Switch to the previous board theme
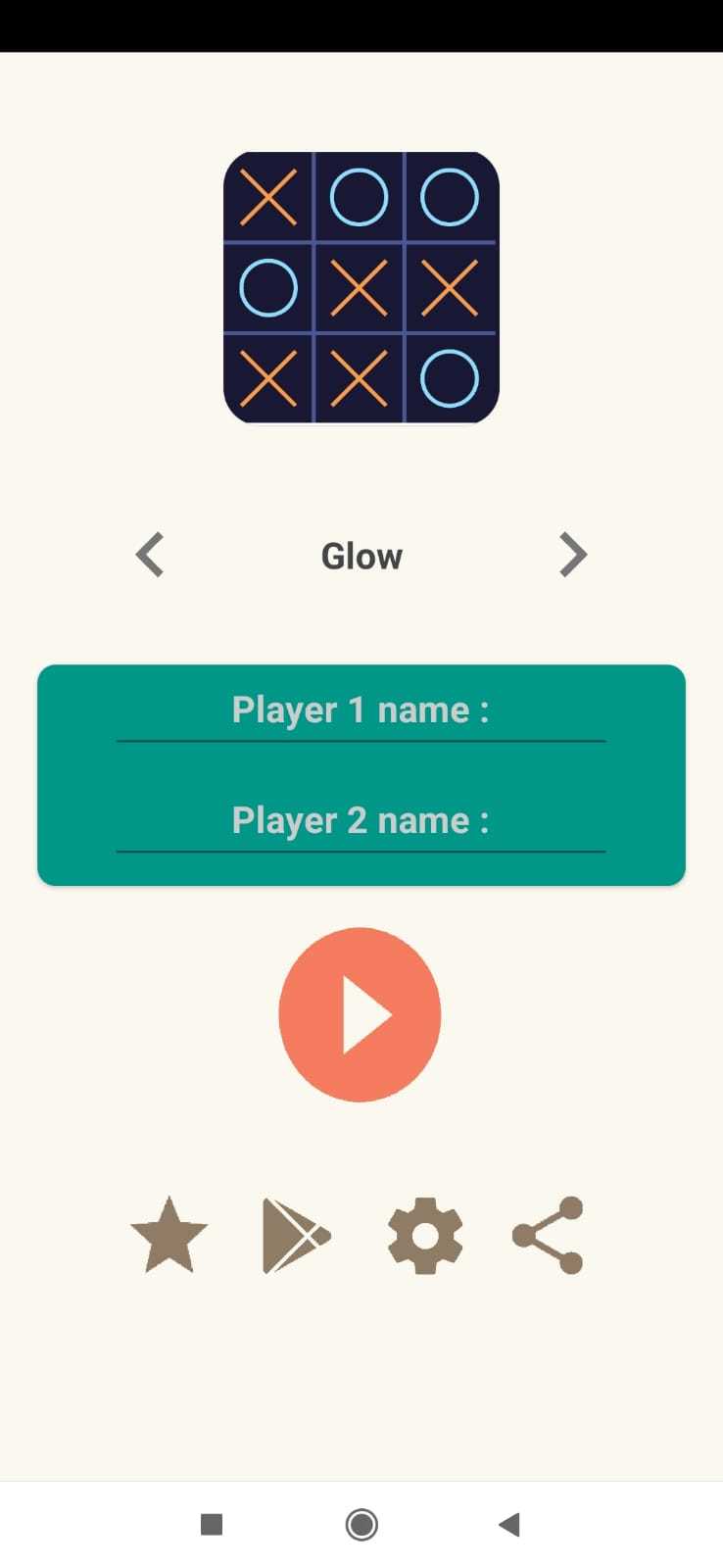 click(150, 556)
